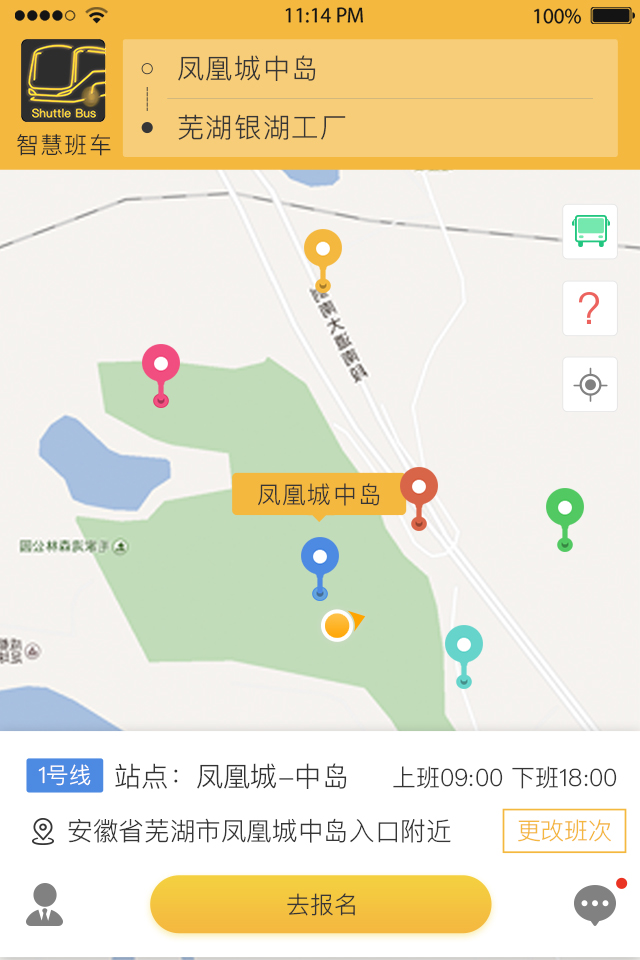Recenter map with the locate button
Screen dimensions: 640x960
pyautogui.click(x=590, y=384)
